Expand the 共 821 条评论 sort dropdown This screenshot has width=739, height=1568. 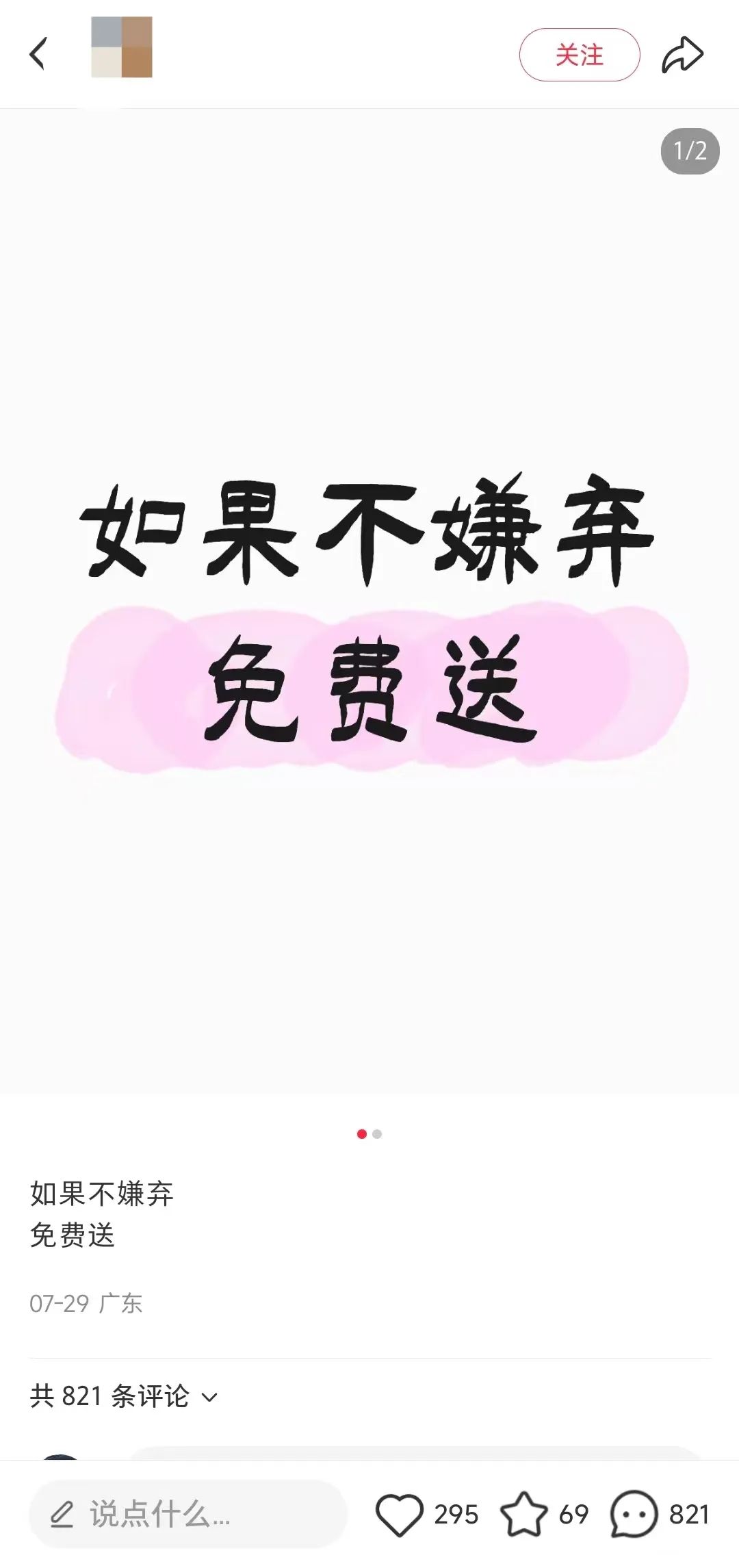124,1396
